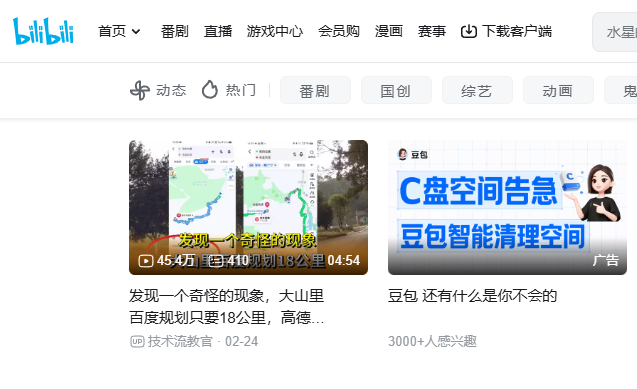Focus the search box at top right

[x=615, y=32]
